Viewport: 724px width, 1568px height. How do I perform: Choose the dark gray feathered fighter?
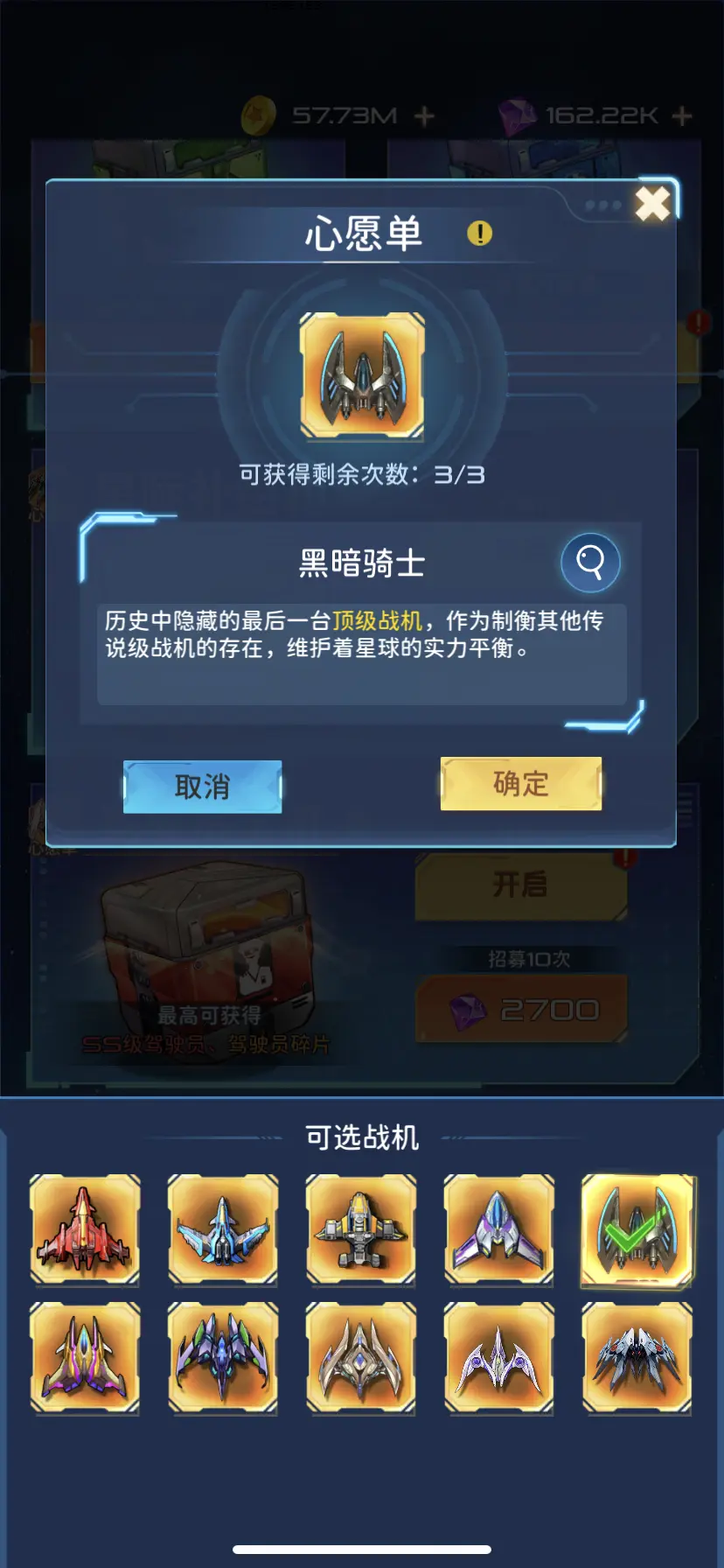tap(637, 1358)
